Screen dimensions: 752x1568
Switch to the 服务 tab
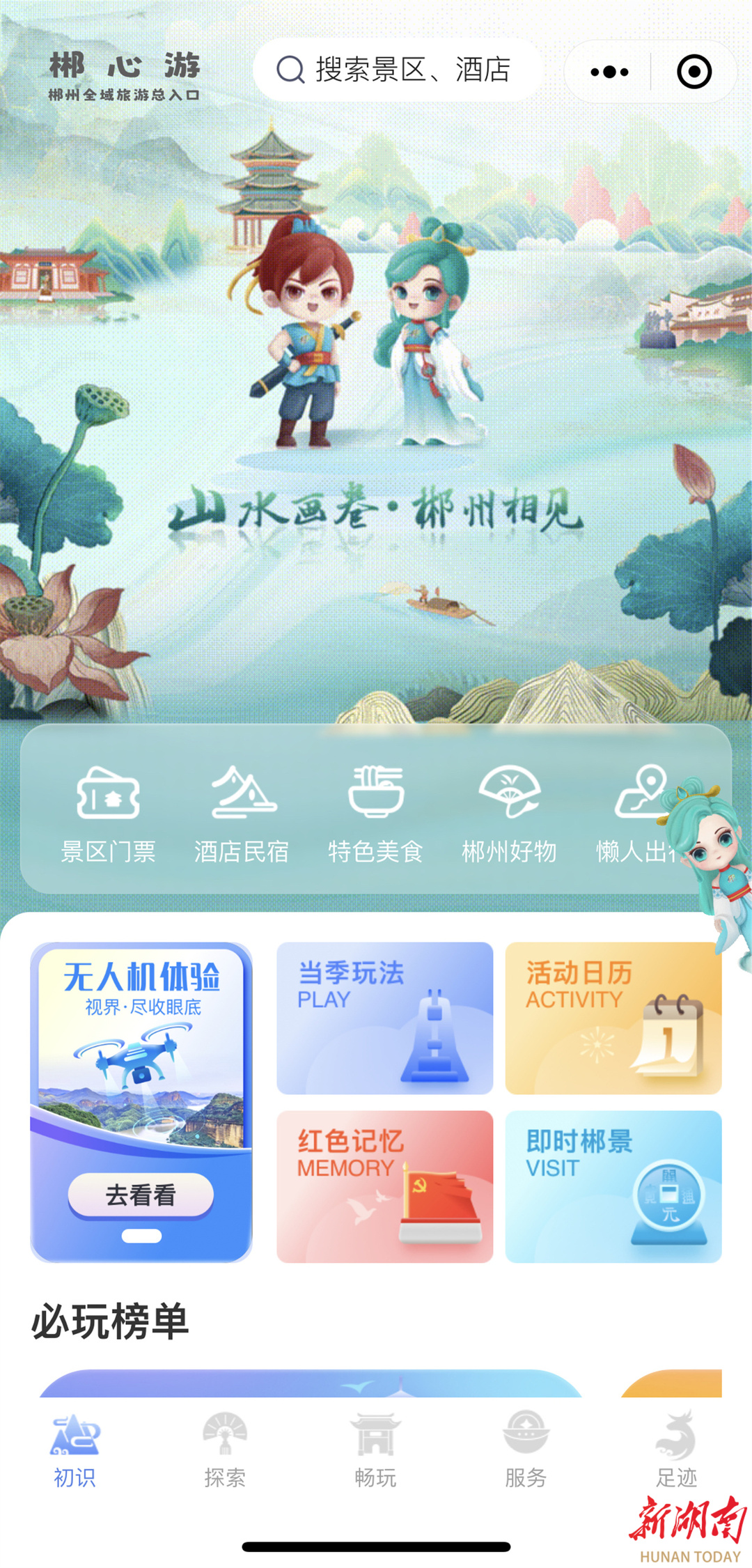[x=526, y=1449]
